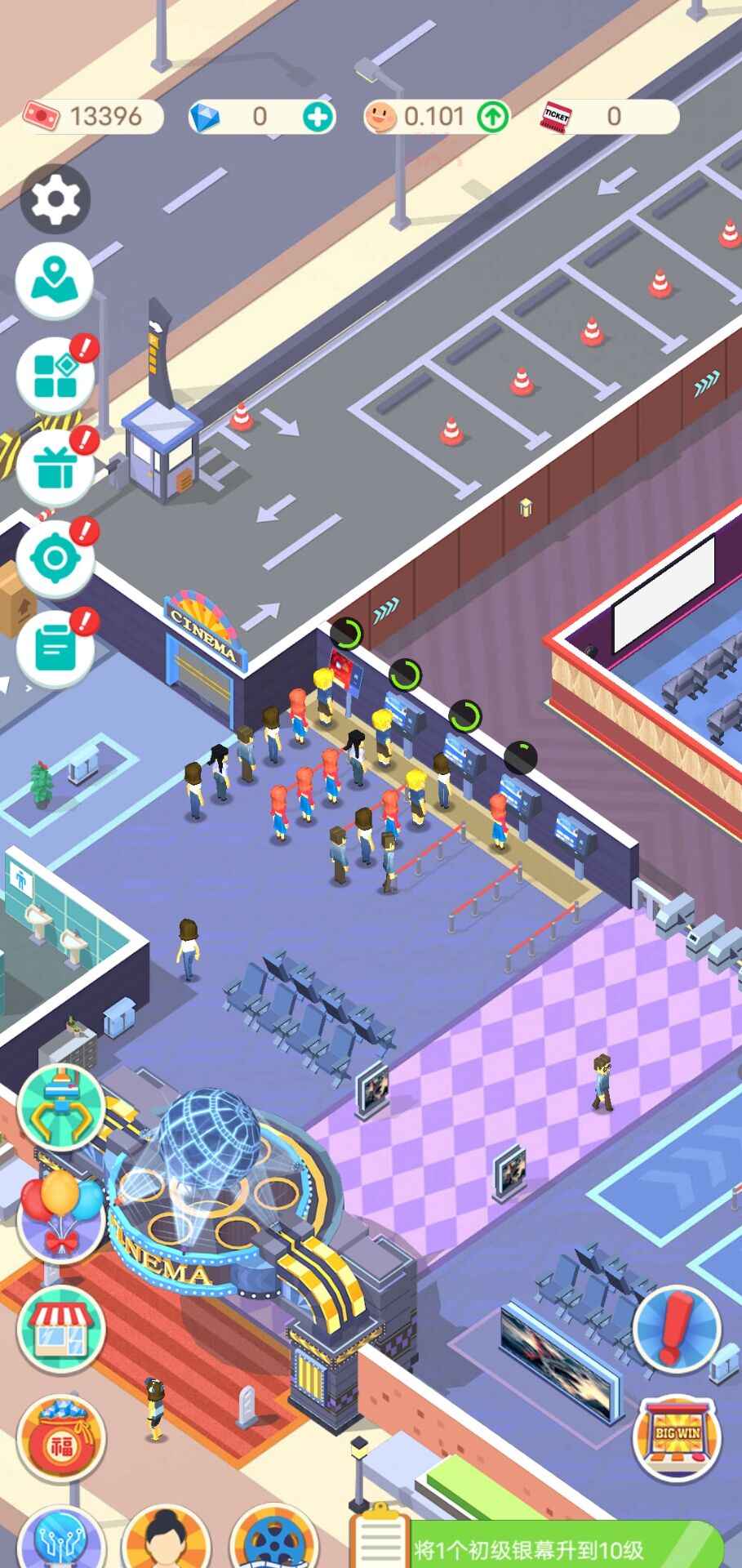Open the staff avatar menu
The height and width of the screenshot is (1568, 742).
166,1539
